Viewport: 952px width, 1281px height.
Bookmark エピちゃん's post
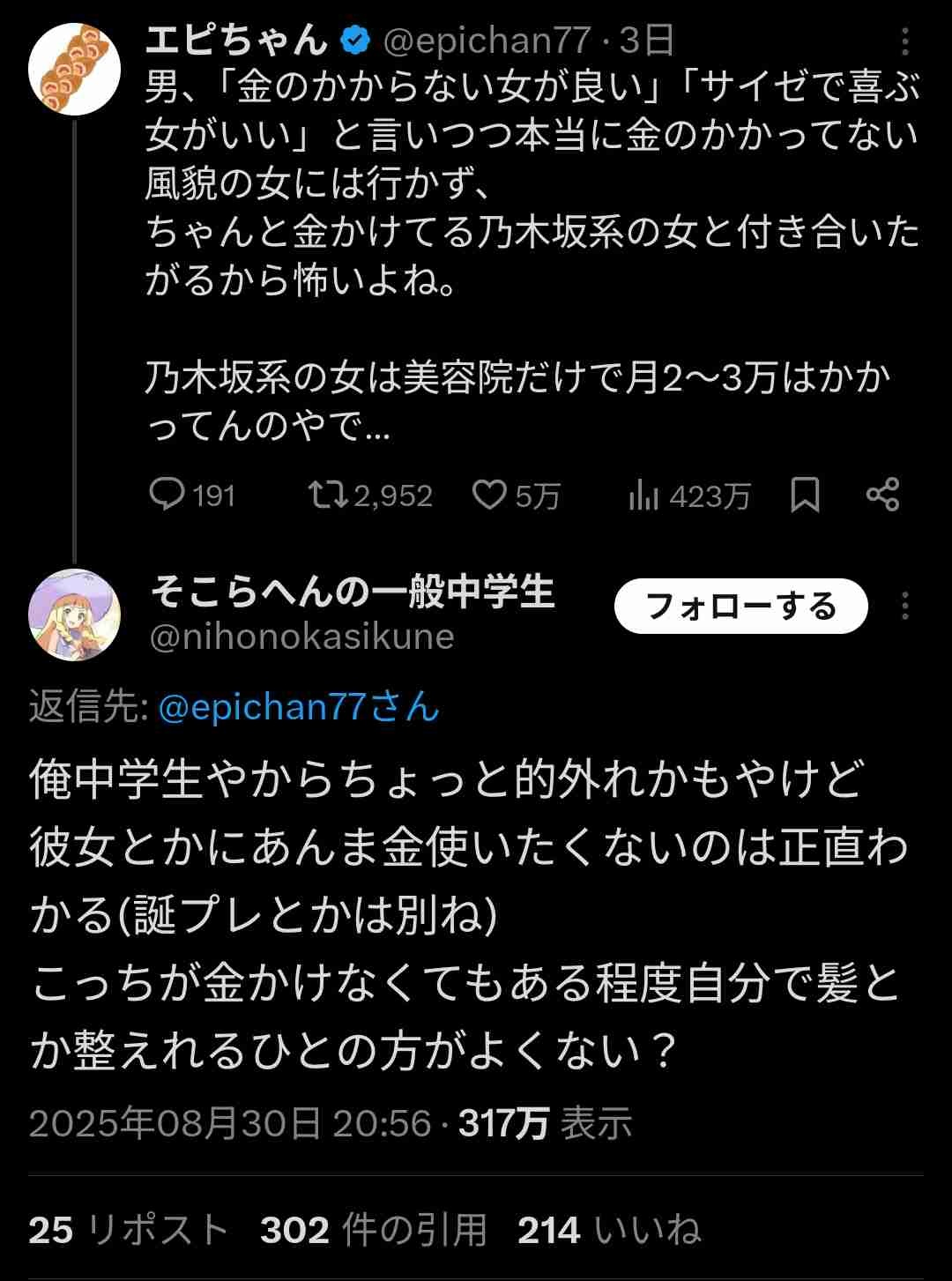coord(805,494)
